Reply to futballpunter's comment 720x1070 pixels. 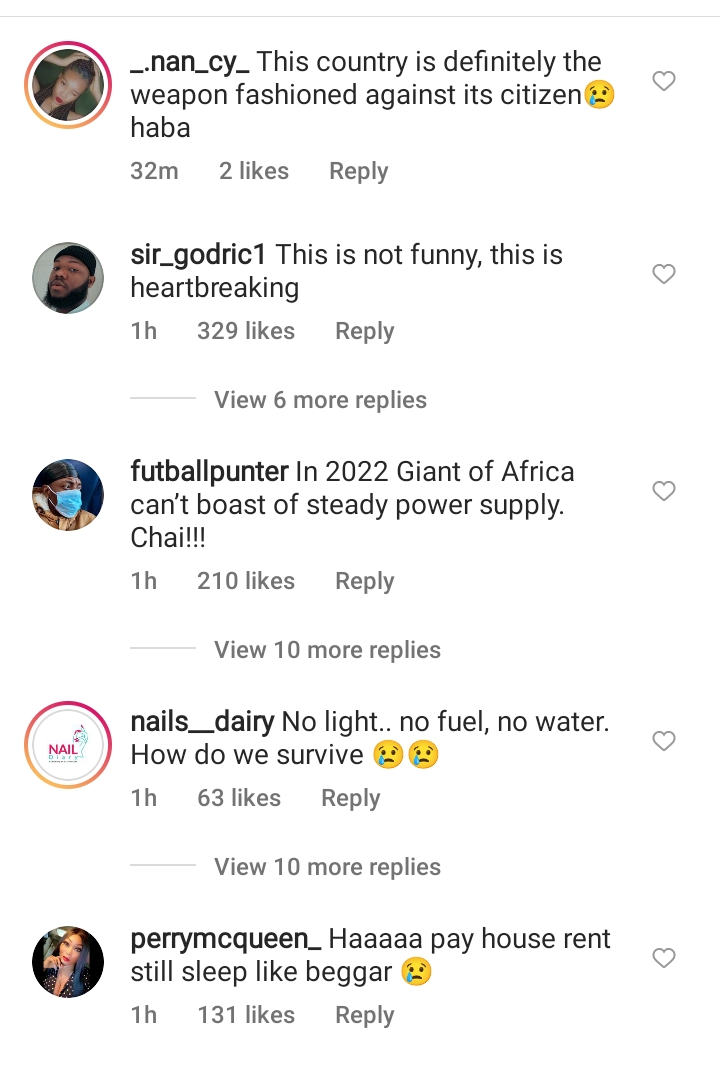[364, 581]
